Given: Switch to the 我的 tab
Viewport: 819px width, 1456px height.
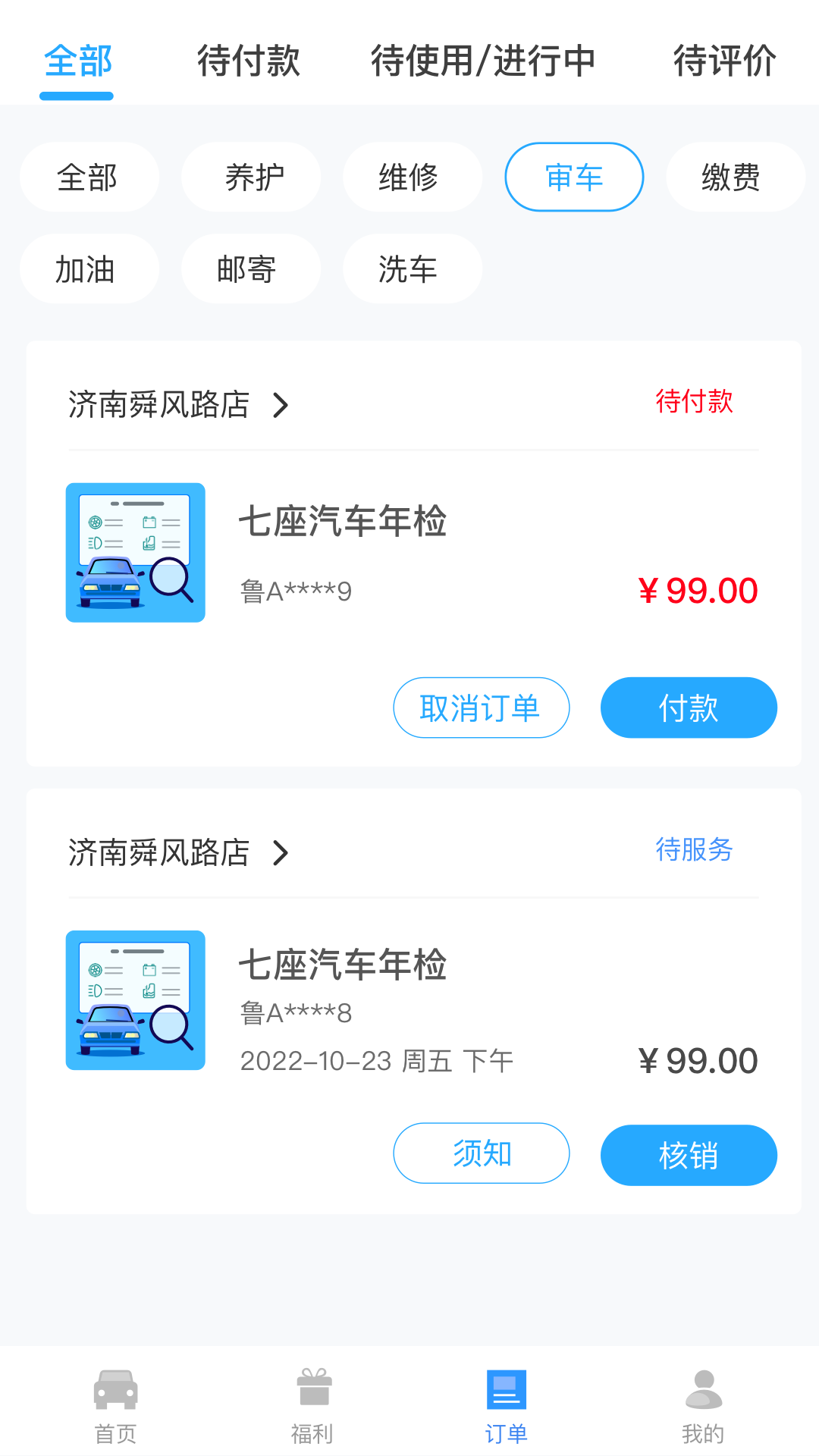Looking at the screenshot, I should pyautogui.click(x=703, y=1405).
